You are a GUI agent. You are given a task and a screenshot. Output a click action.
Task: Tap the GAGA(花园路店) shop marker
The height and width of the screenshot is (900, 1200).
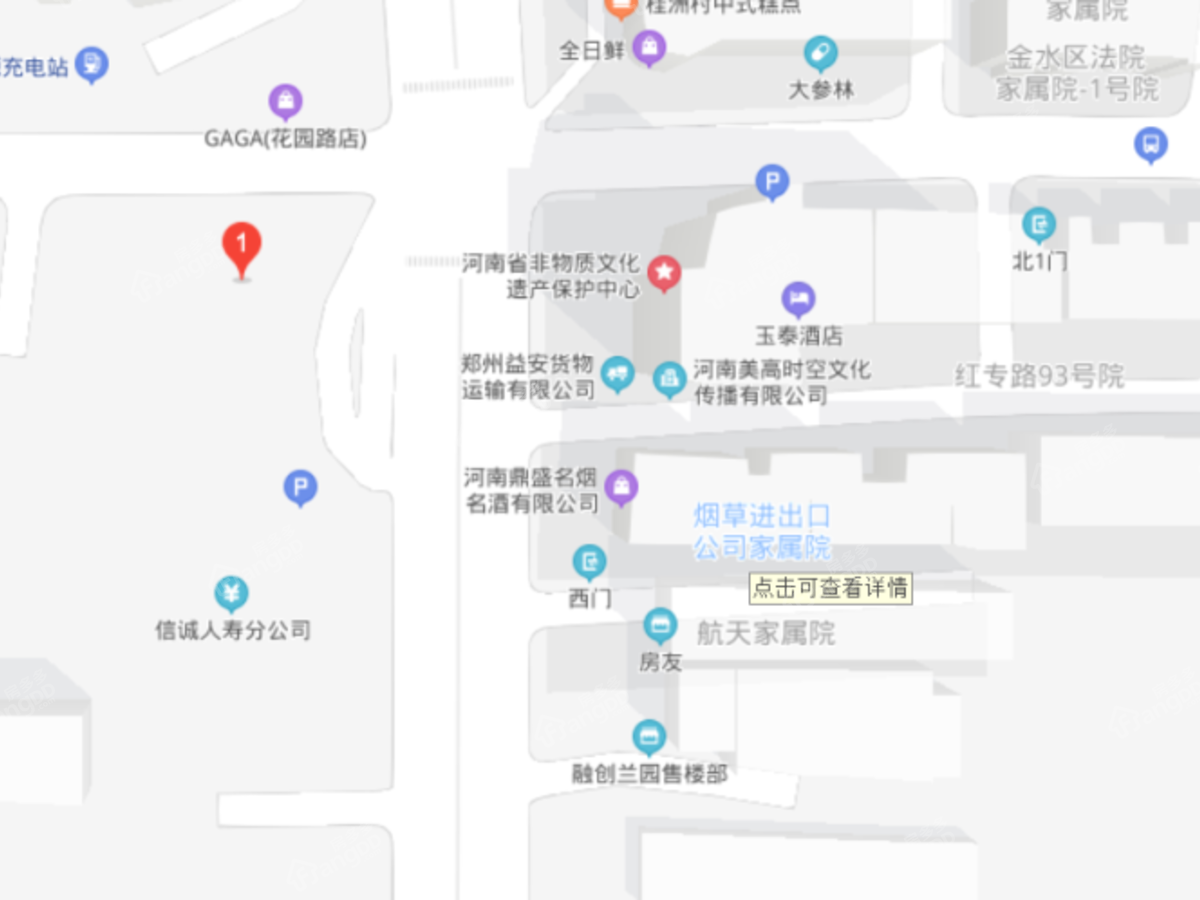286,101
